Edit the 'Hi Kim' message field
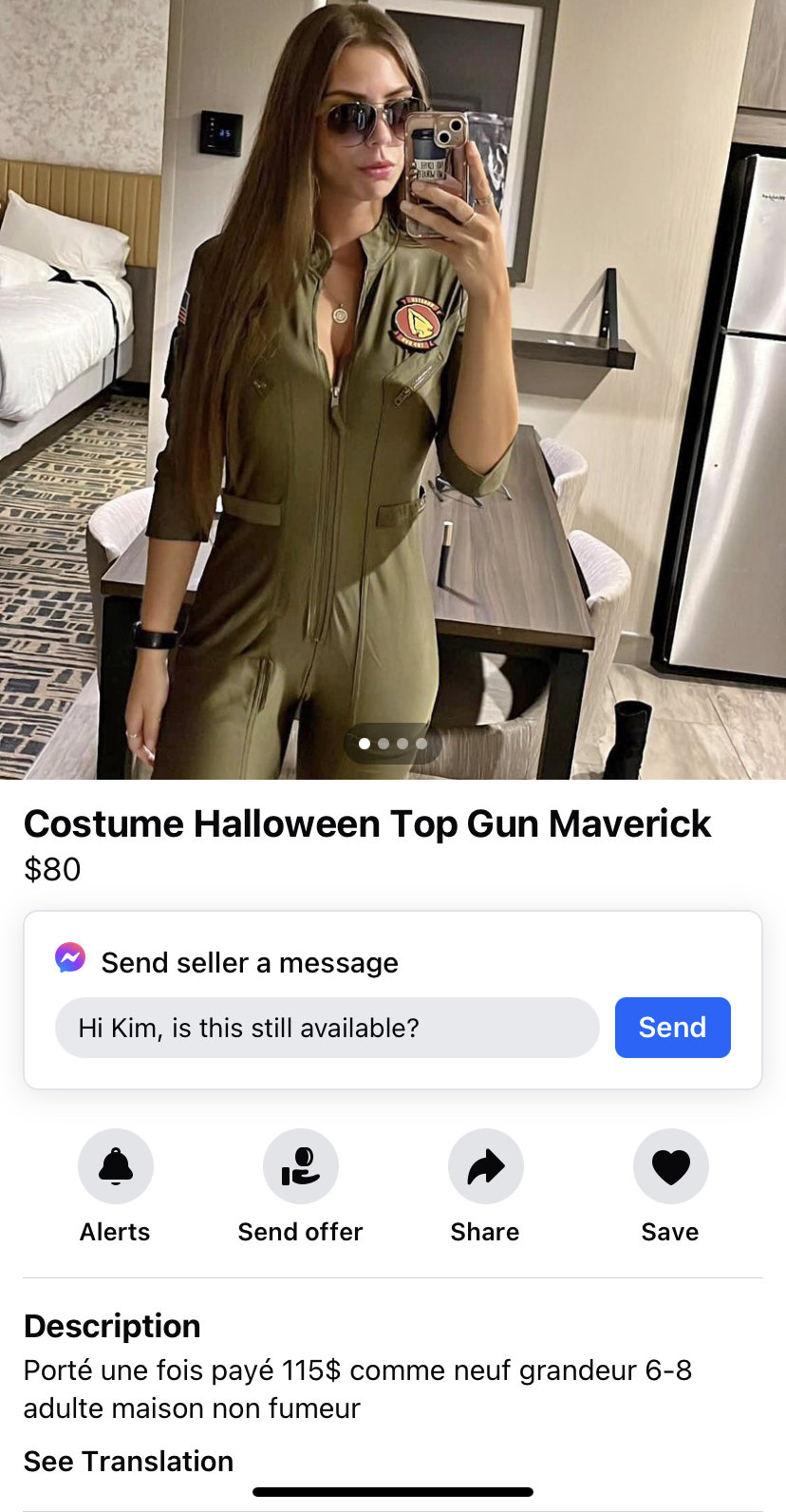The width and height of the screenshot is (786, 1512). 327,1028
